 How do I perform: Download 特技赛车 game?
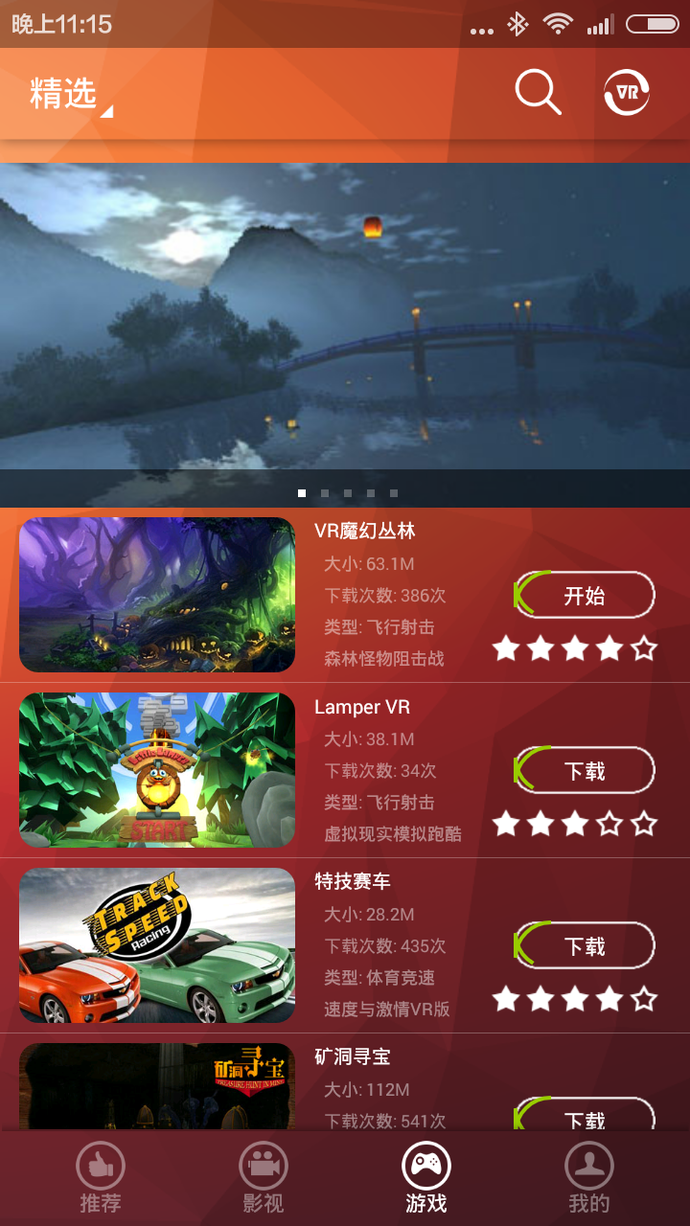[585, 946]
